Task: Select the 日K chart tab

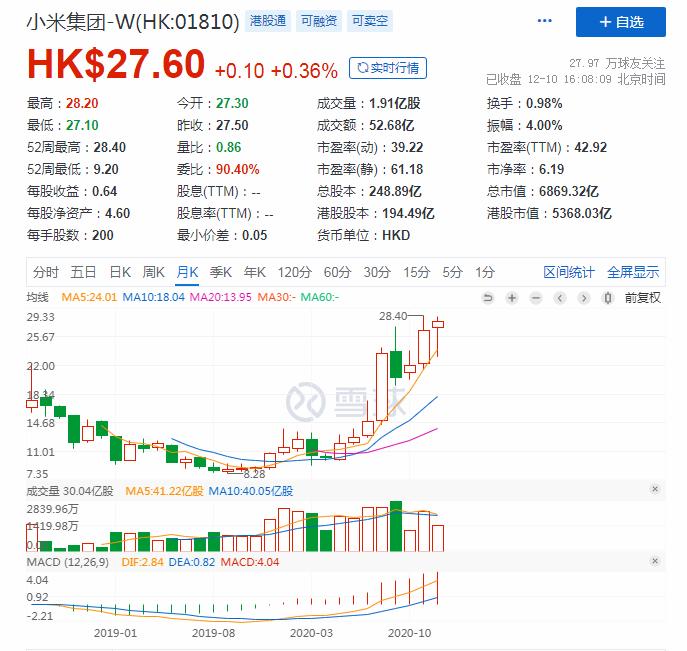Action: click(120, 272)
